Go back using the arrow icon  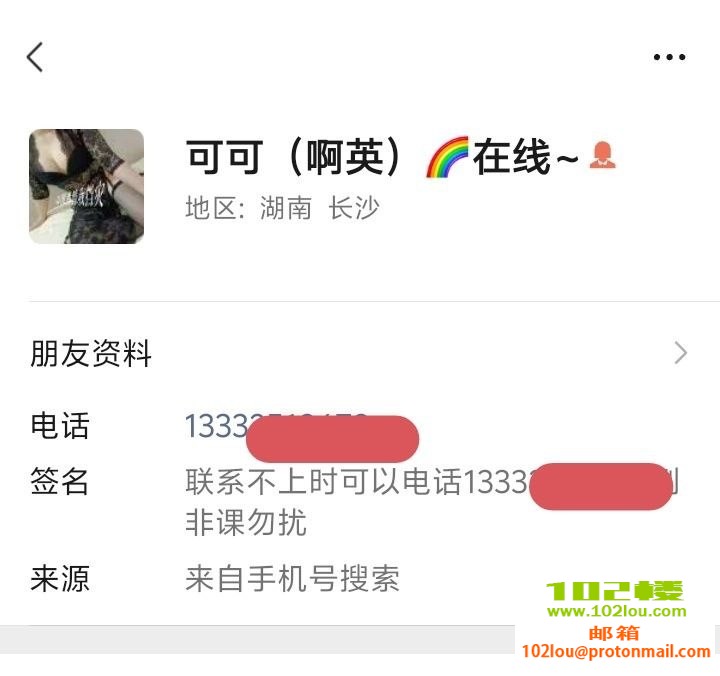35,57
